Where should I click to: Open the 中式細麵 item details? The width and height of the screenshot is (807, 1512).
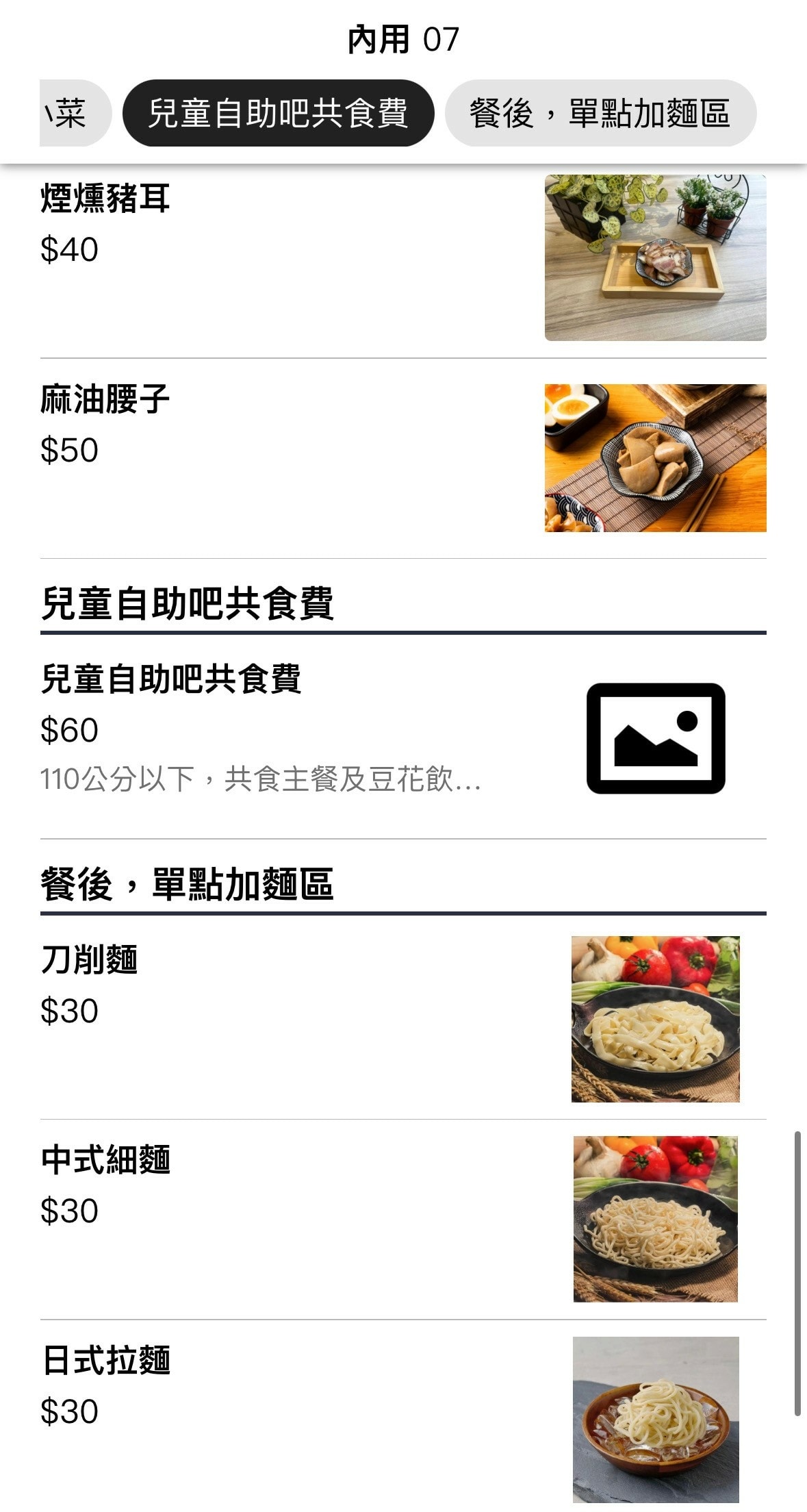[402, 1218]
